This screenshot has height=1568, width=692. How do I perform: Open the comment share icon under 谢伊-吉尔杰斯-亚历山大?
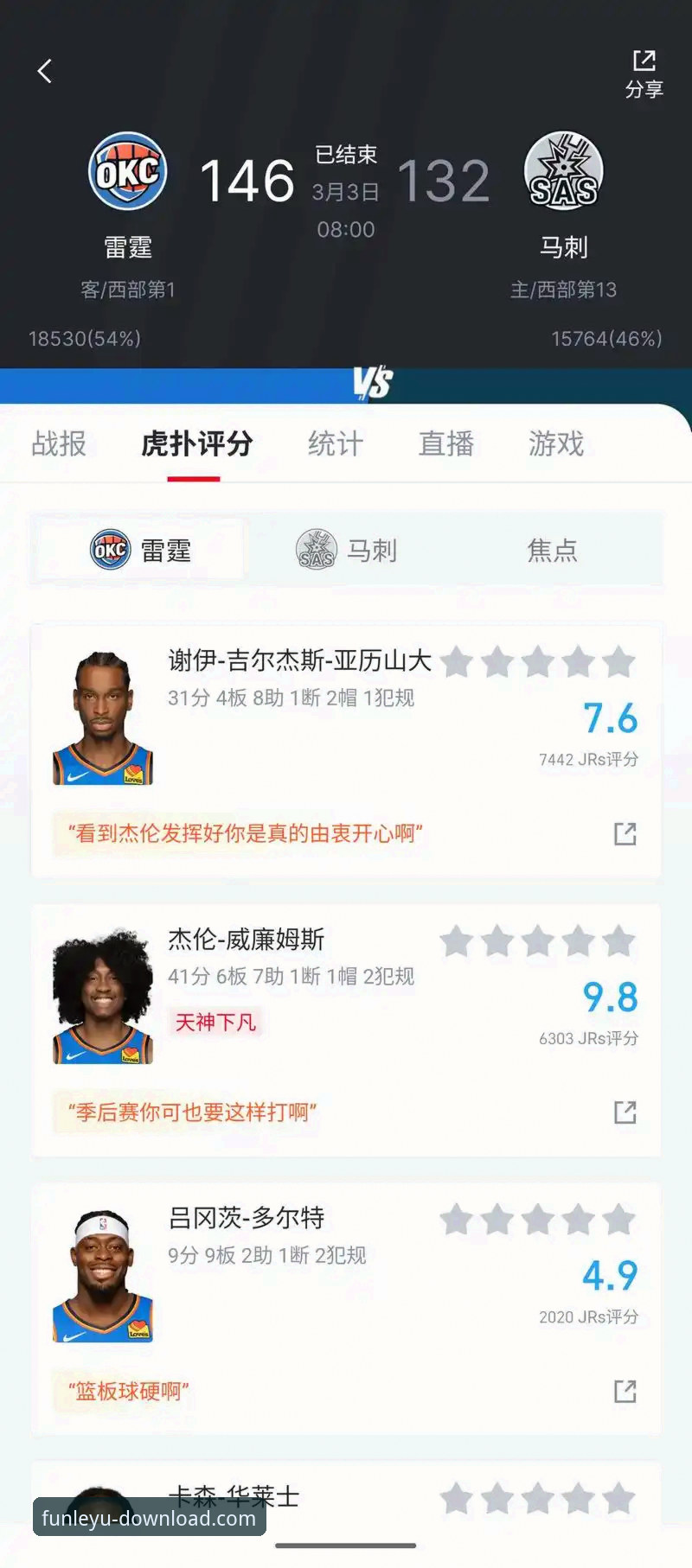[x=625, y=835]
